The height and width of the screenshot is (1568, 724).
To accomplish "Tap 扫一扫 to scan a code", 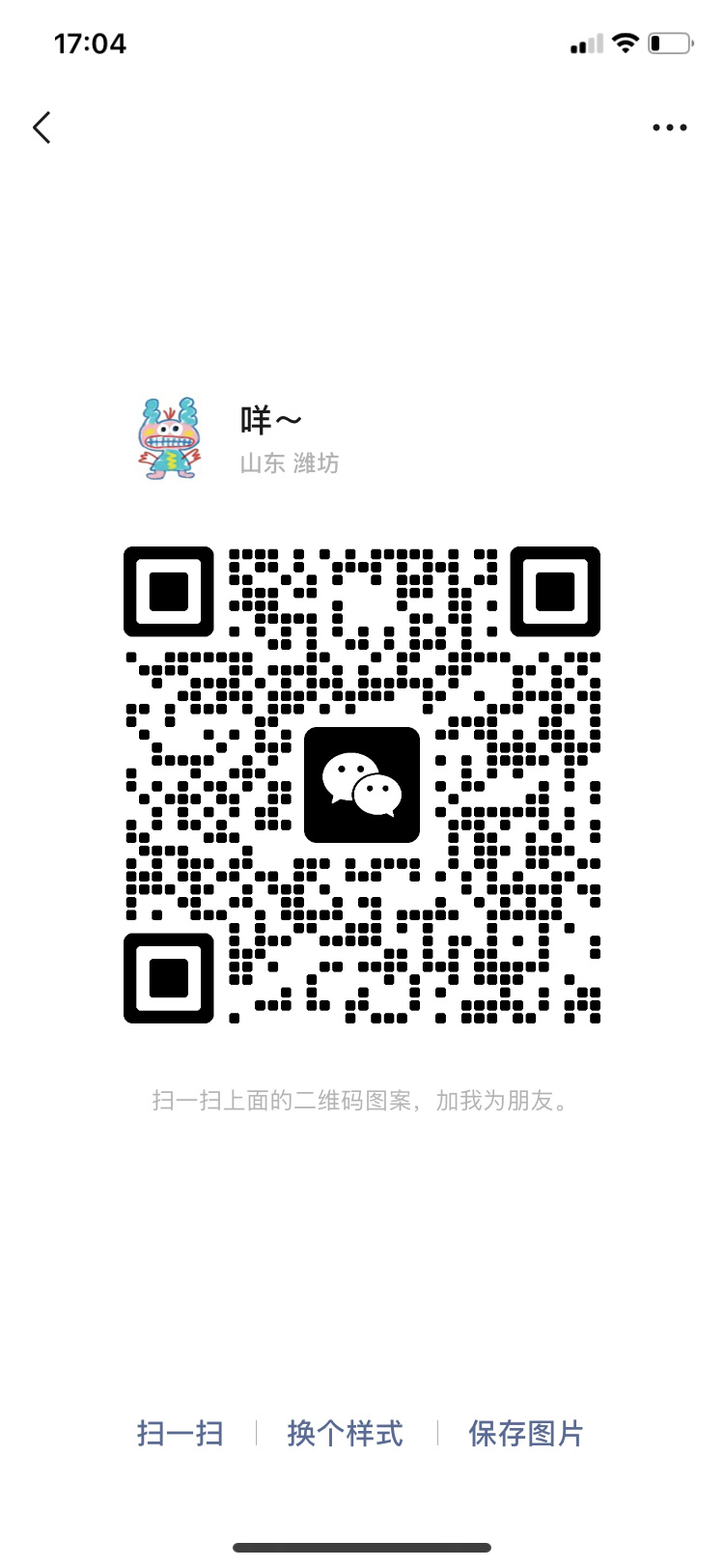I will pyautogui.click(x=181, y=1433).
